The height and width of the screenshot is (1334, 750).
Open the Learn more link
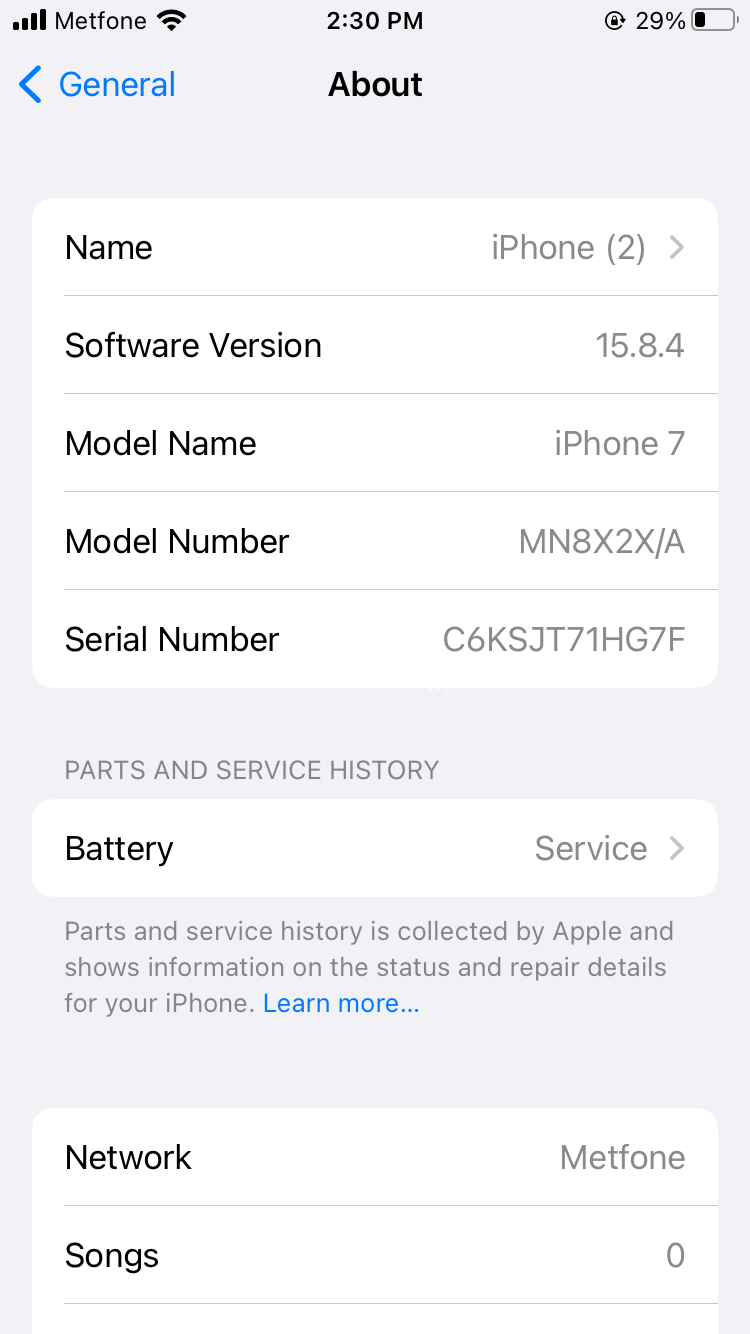(x=341, y=1003)
